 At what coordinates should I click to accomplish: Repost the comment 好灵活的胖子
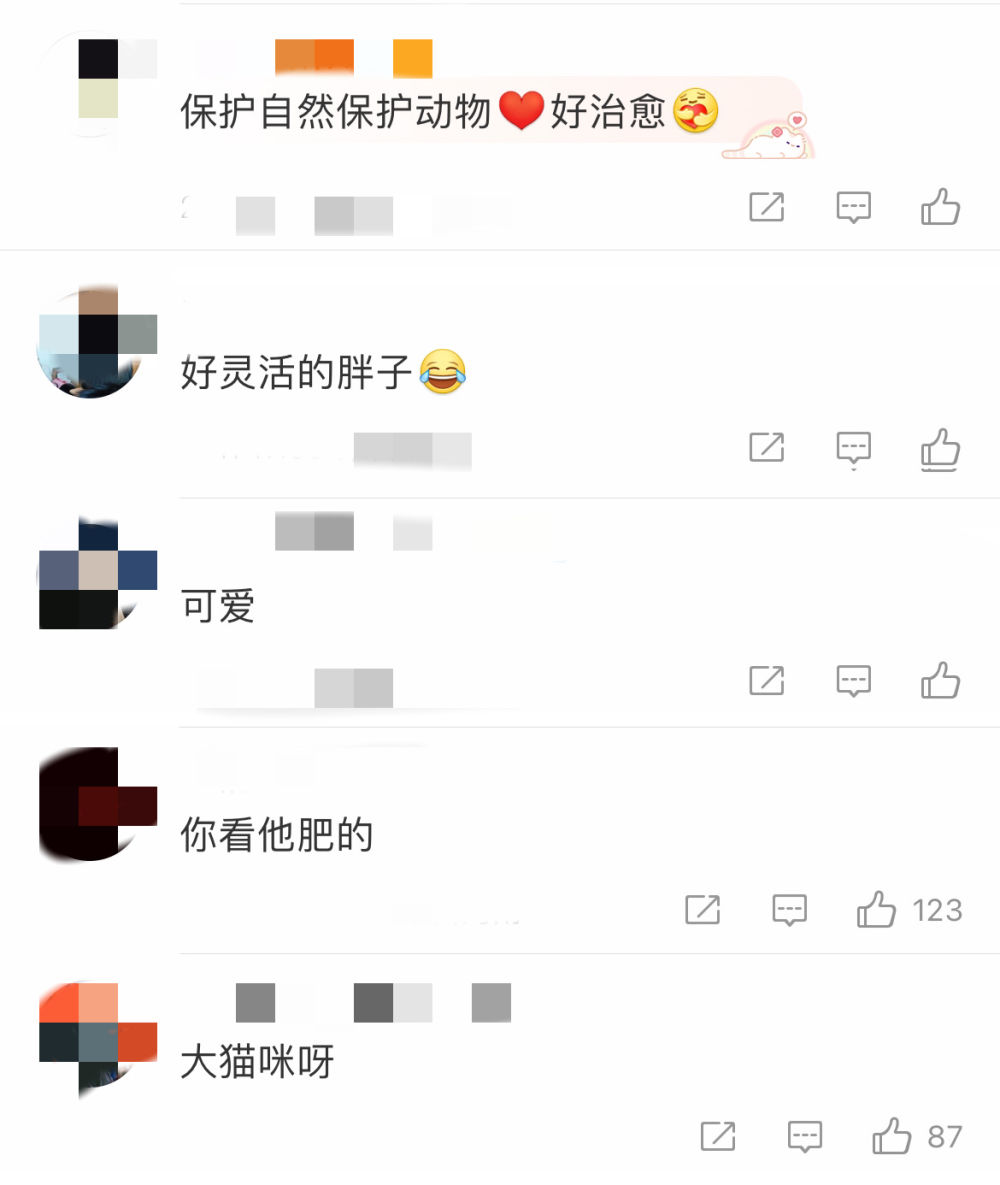[x=767, y=448]
